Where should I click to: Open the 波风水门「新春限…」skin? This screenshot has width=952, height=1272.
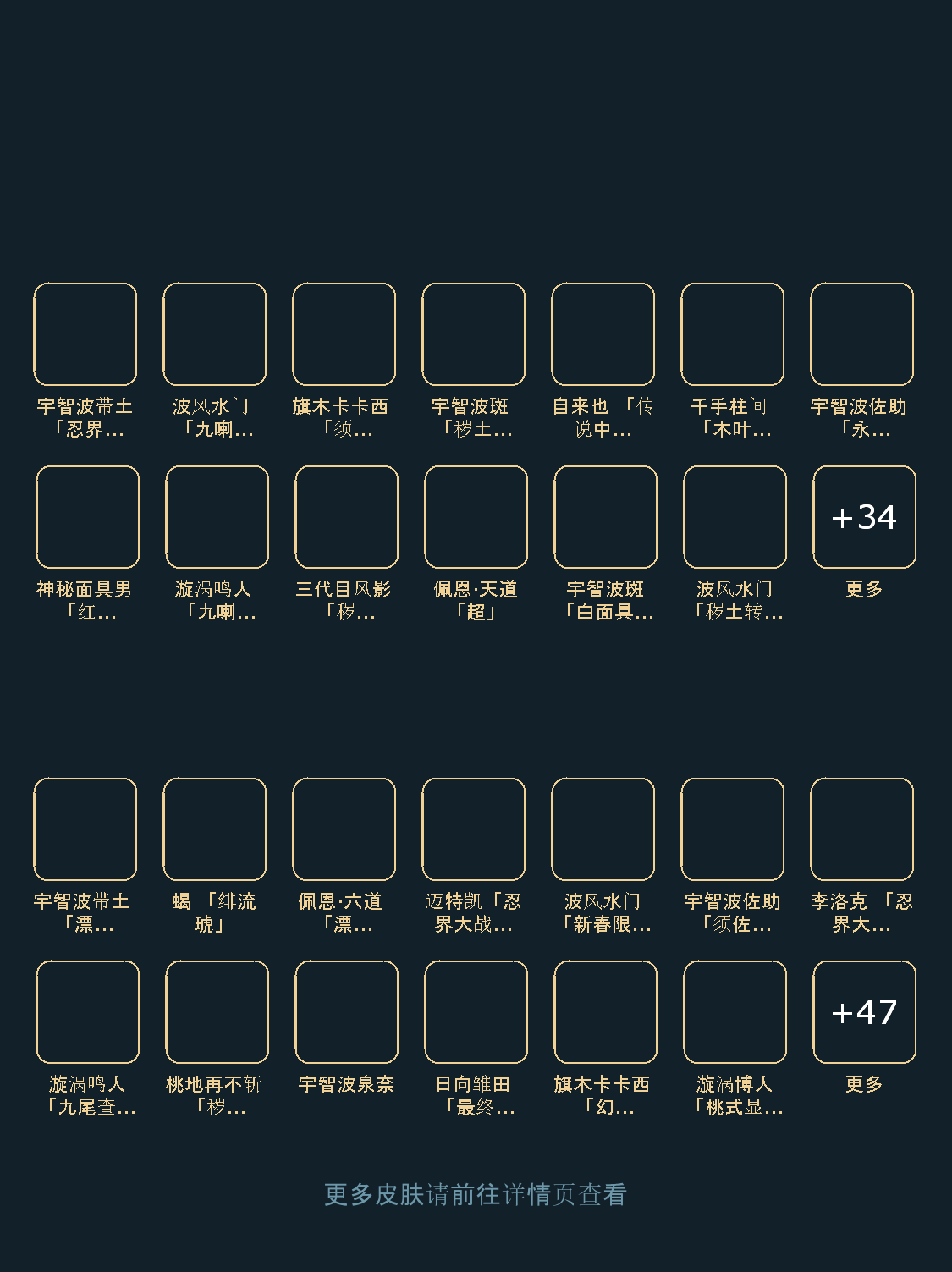[x=603, y=829]
